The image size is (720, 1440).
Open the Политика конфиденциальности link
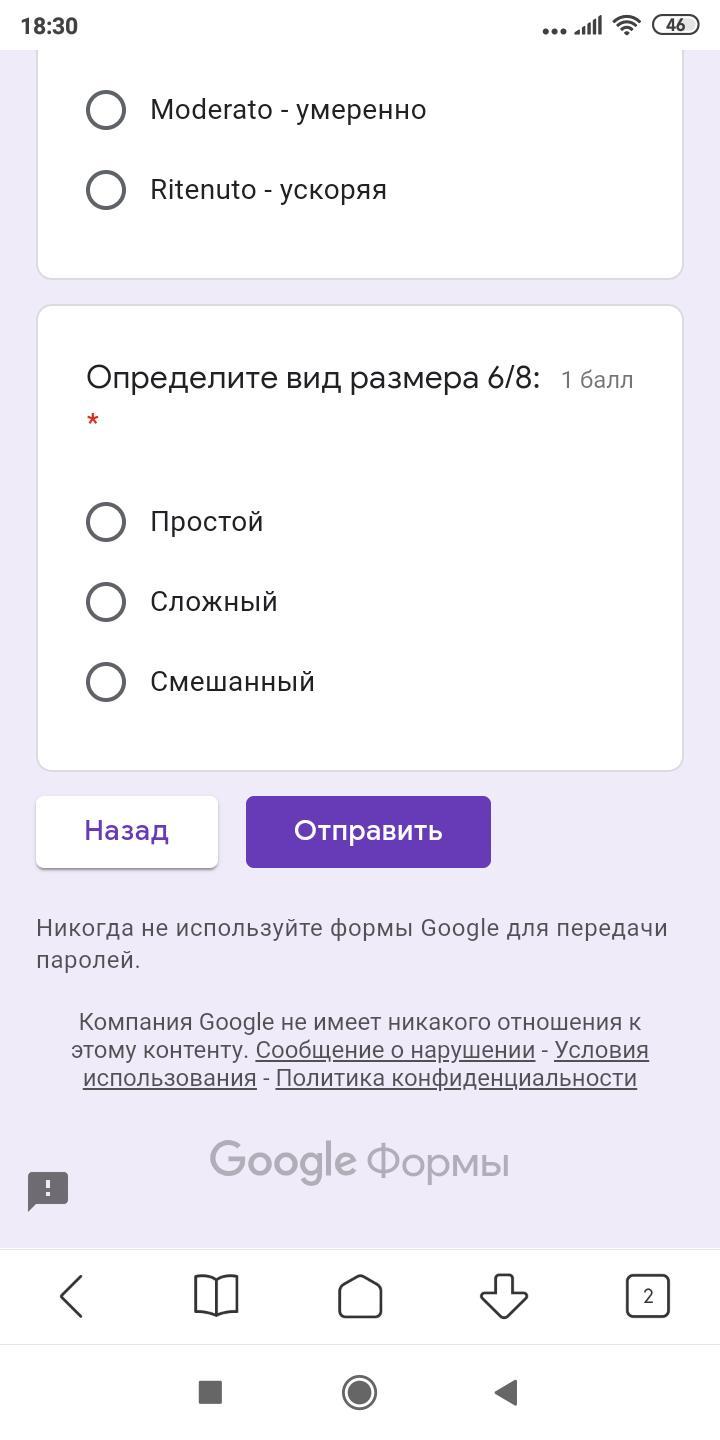[x=456, y=1078]
